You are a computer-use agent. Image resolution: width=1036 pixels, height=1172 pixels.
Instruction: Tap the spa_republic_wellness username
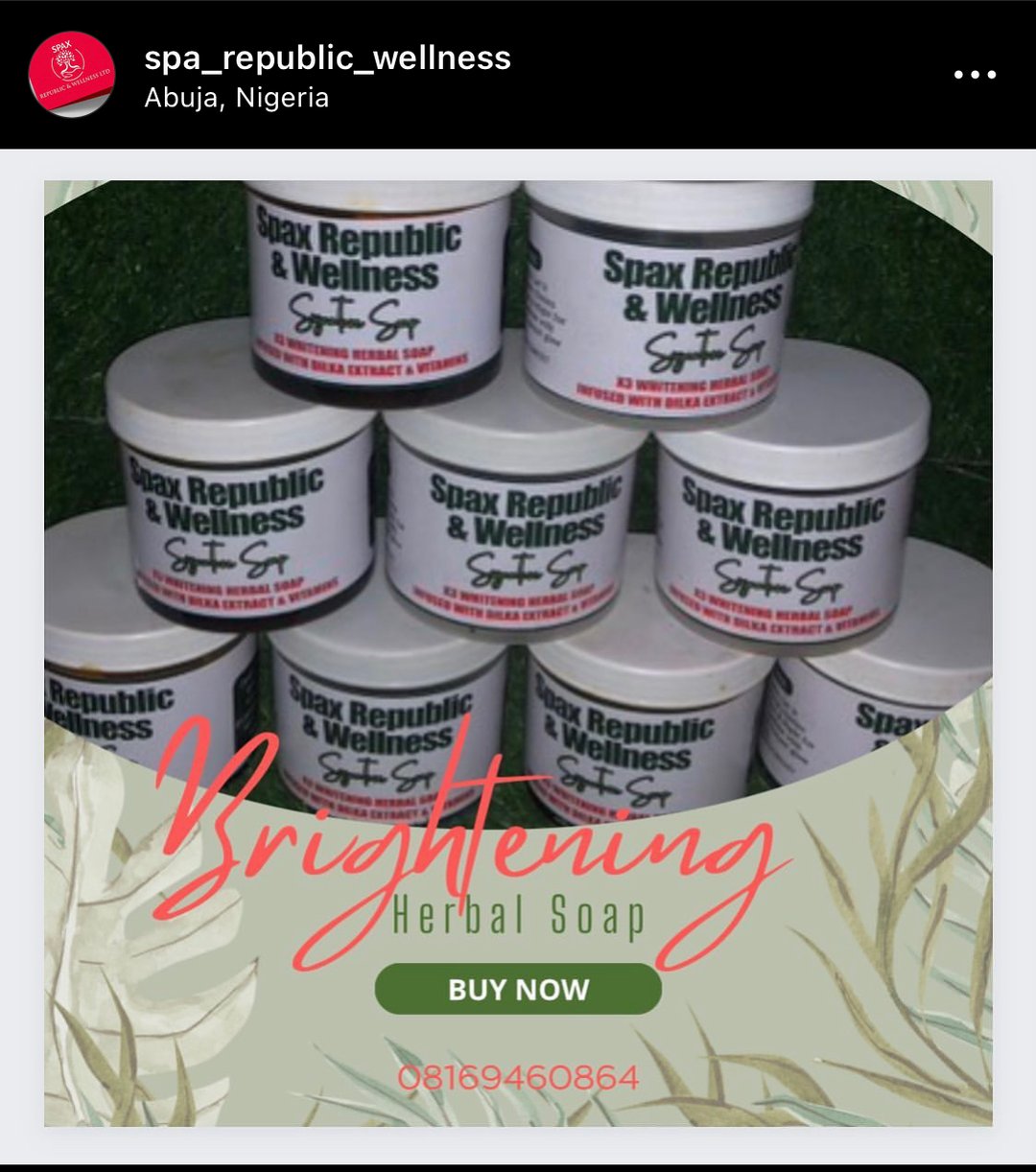click(x=327, y=58)
